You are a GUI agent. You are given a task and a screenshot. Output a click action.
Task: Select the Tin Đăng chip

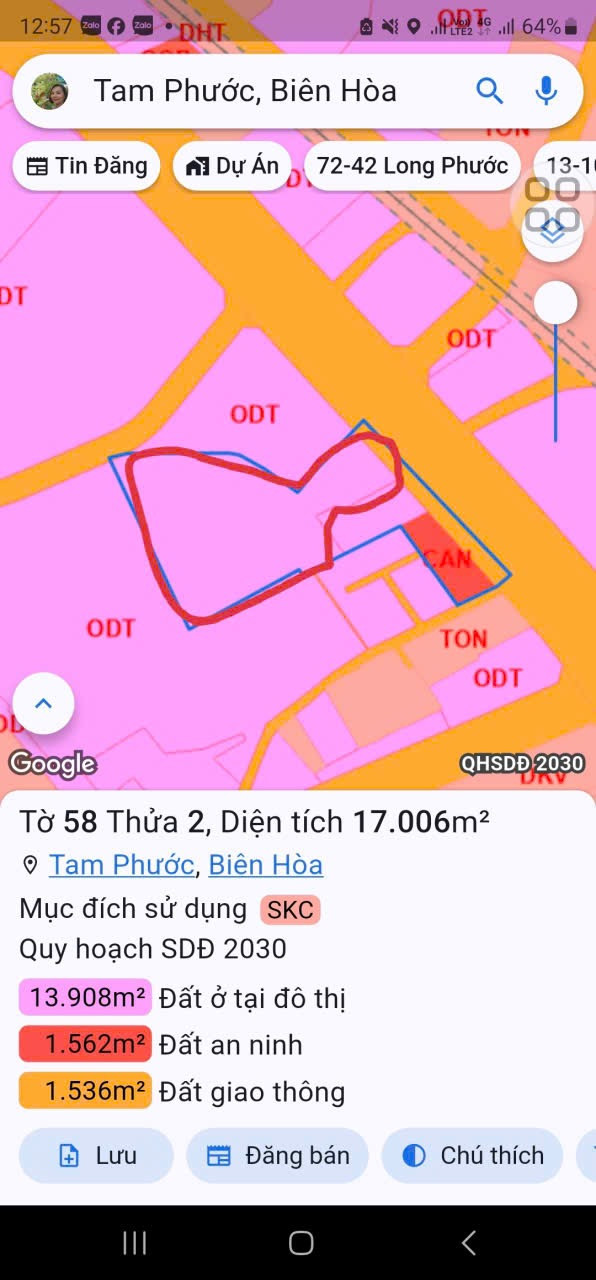click(87, 166)
